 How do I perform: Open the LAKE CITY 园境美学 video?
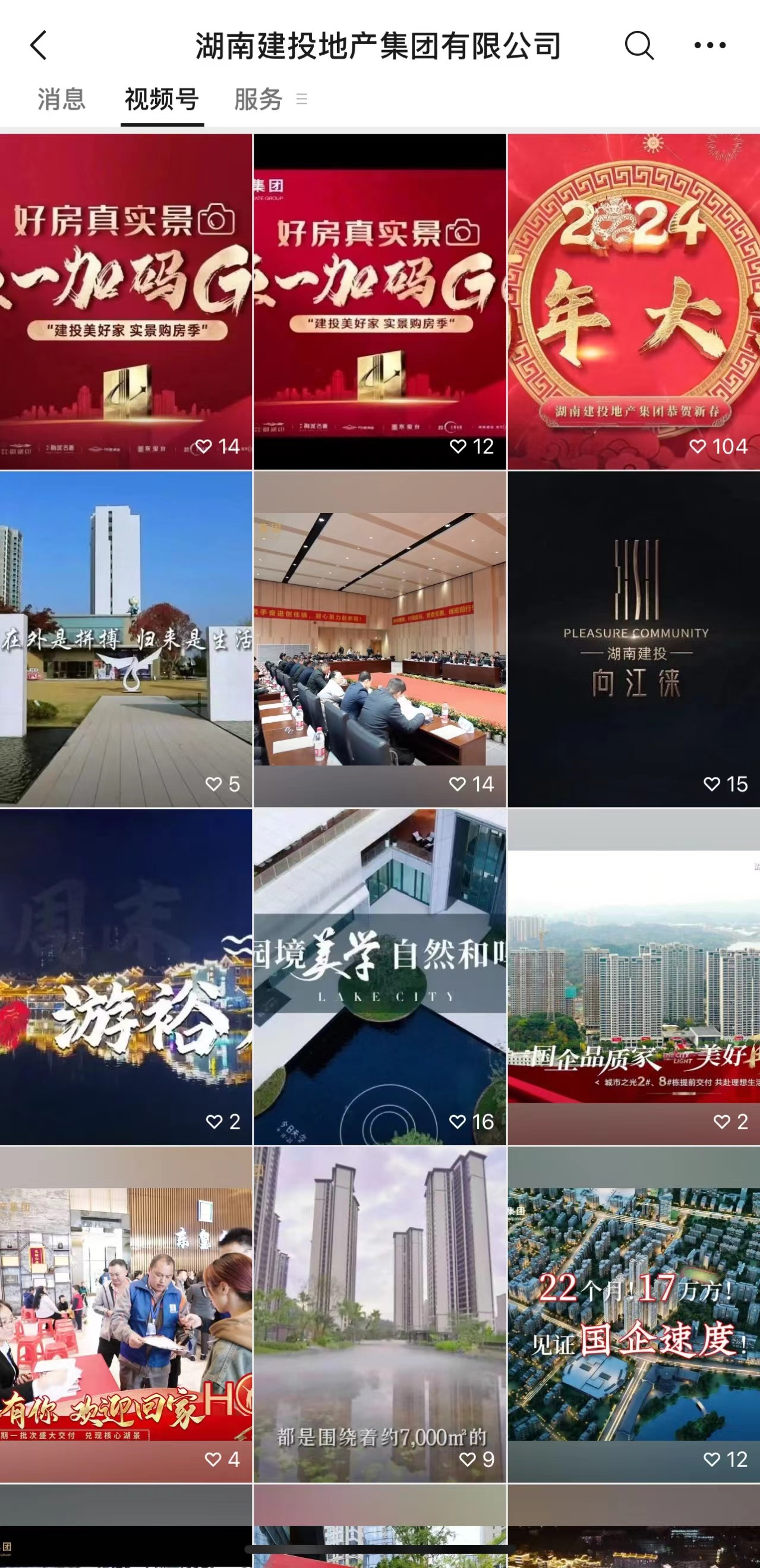click(380, 977)
